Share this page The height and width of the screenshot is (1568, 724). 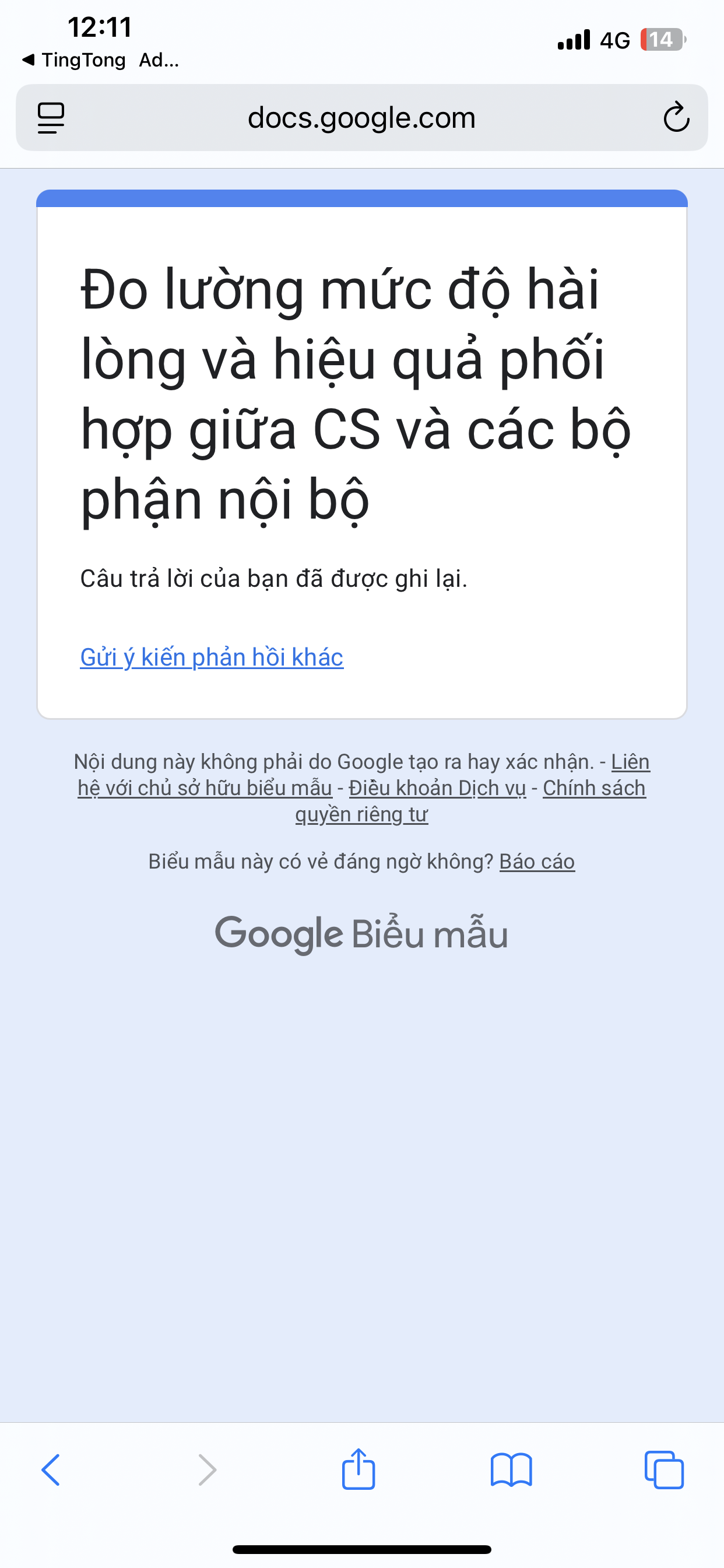click(x=359, y=1470)
